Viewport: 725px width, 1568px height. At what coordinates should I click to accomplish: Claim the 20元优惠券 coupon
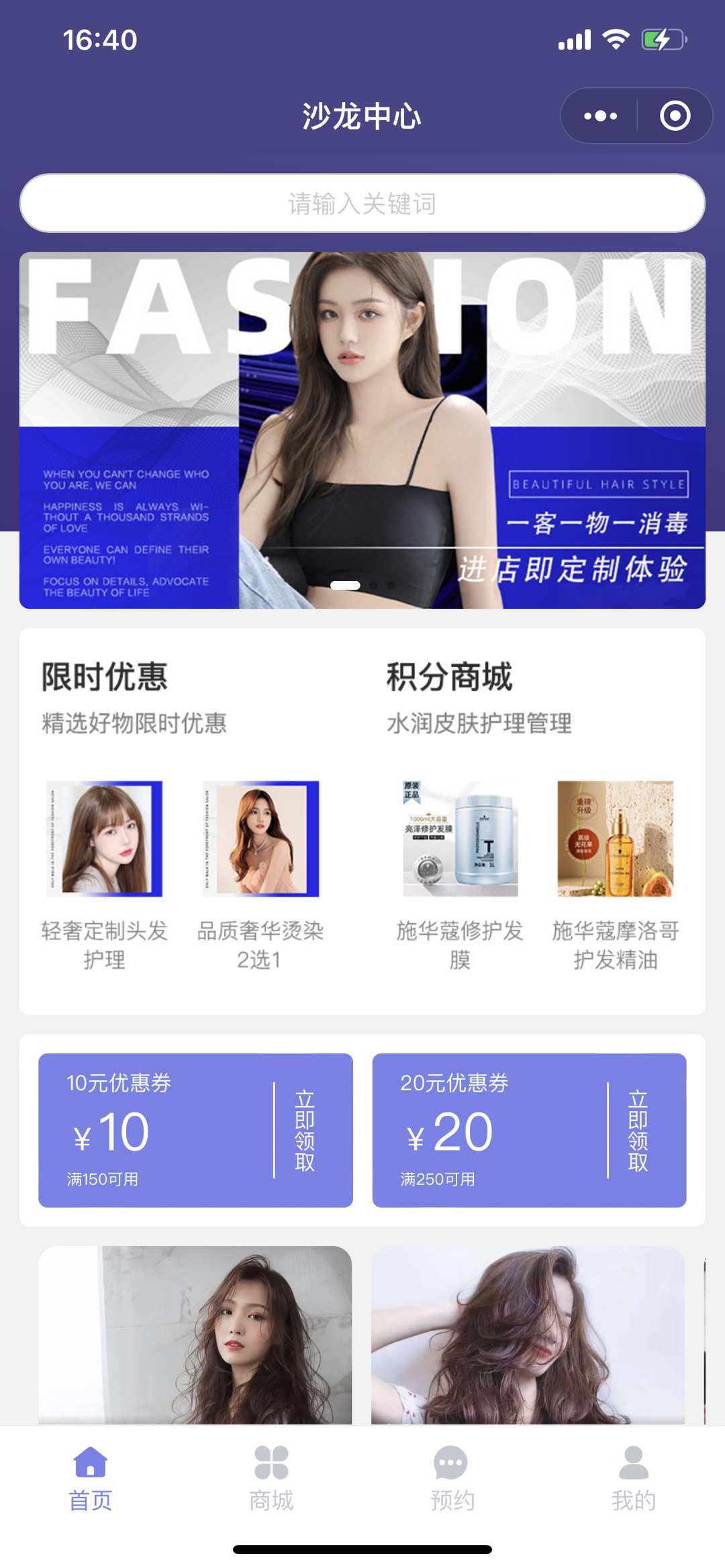pos(638,1130)
